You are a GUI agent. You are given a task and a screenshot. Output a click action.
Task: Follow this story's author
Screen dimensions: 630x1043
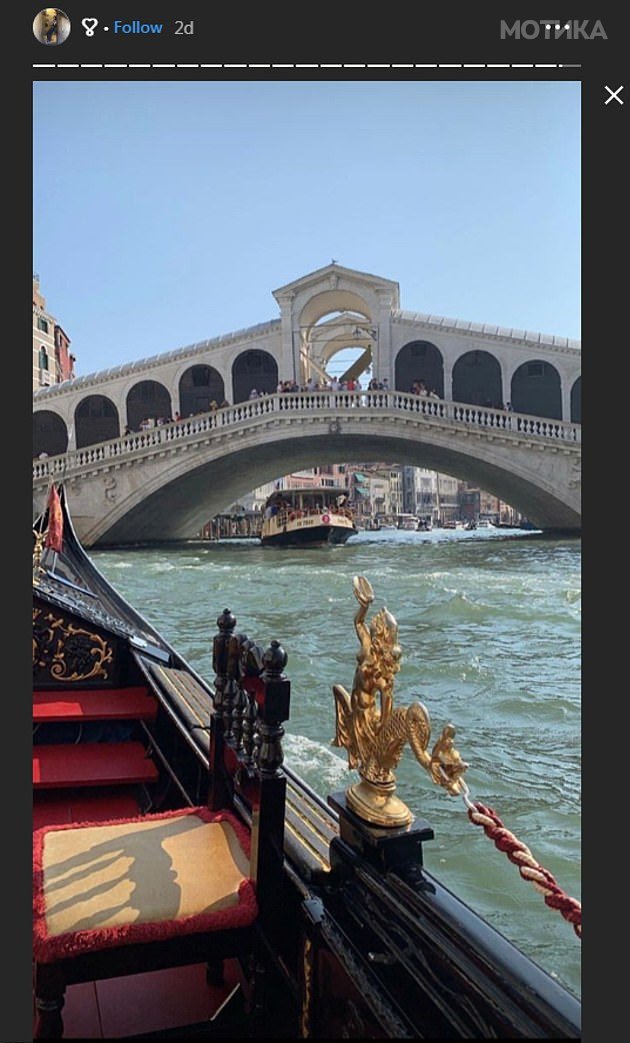(x=138, y=28)
